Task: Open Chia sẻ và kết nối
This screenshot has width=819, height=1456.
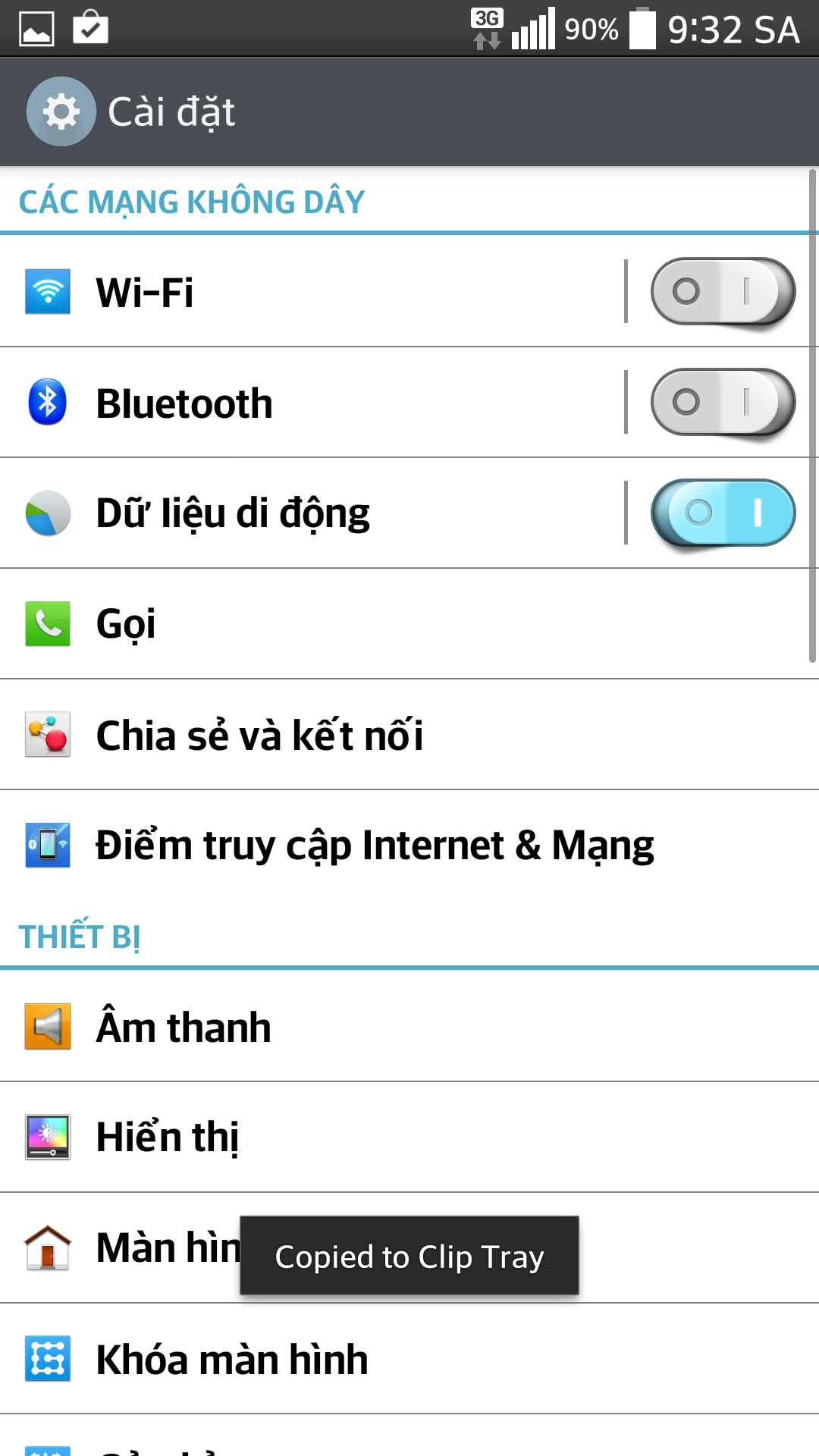Action: pos(409,735)
